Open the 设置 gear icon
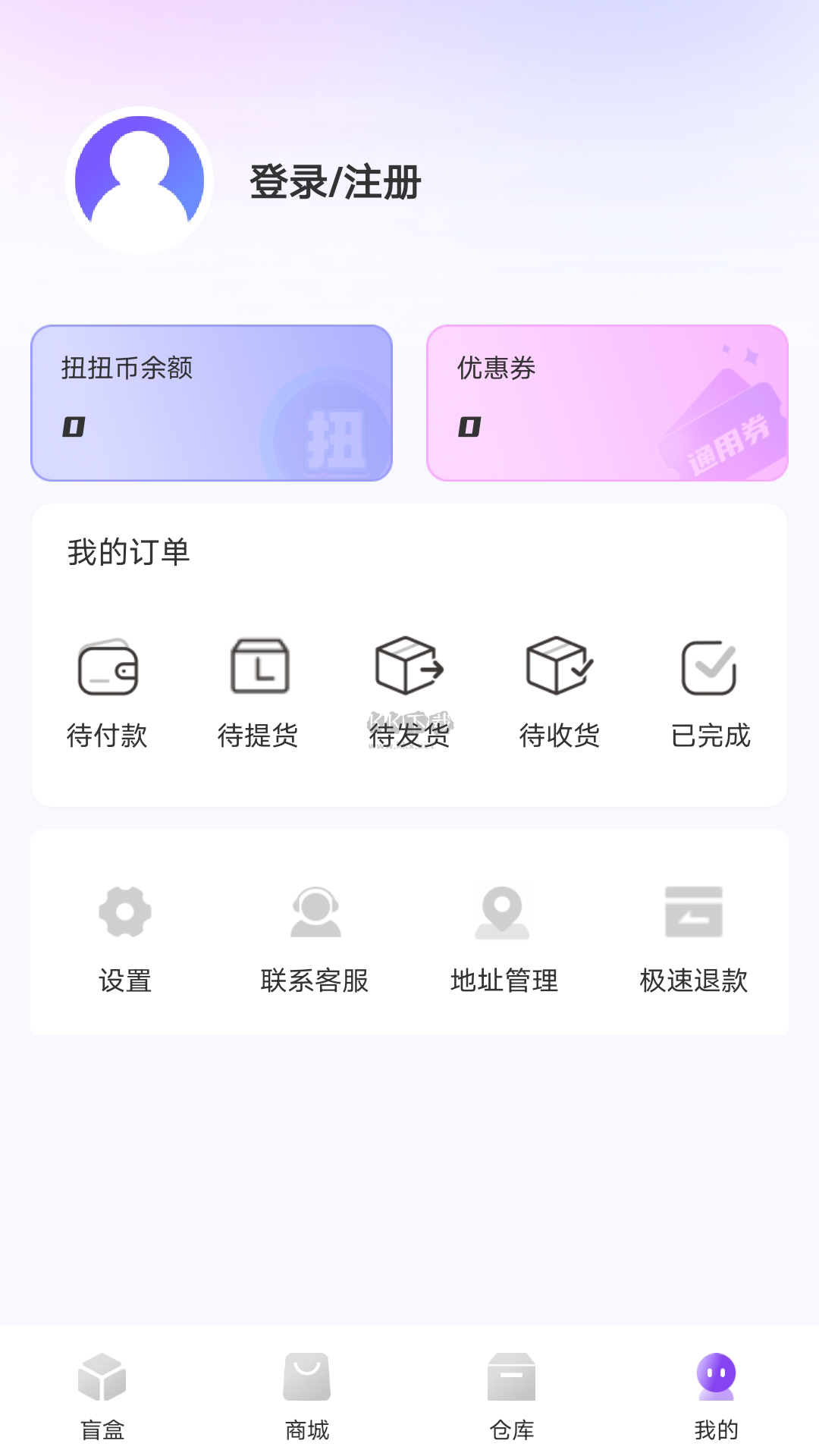This screenshot has width=819, height=1456. click(x=126, y=910)
